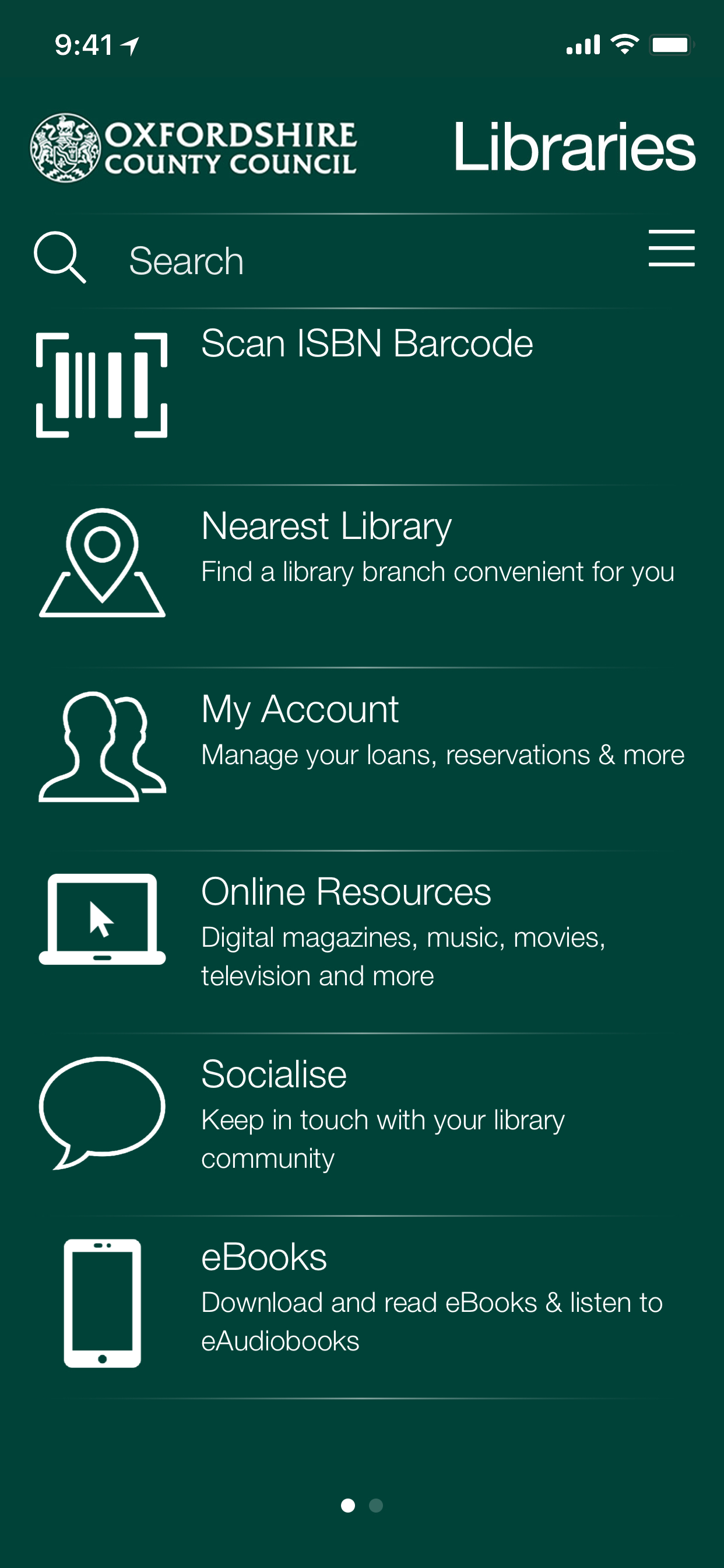Tap the magnifying glass search icon
Image resolution: width=724 pixels, height=1568 pixels.
point(59,257)
